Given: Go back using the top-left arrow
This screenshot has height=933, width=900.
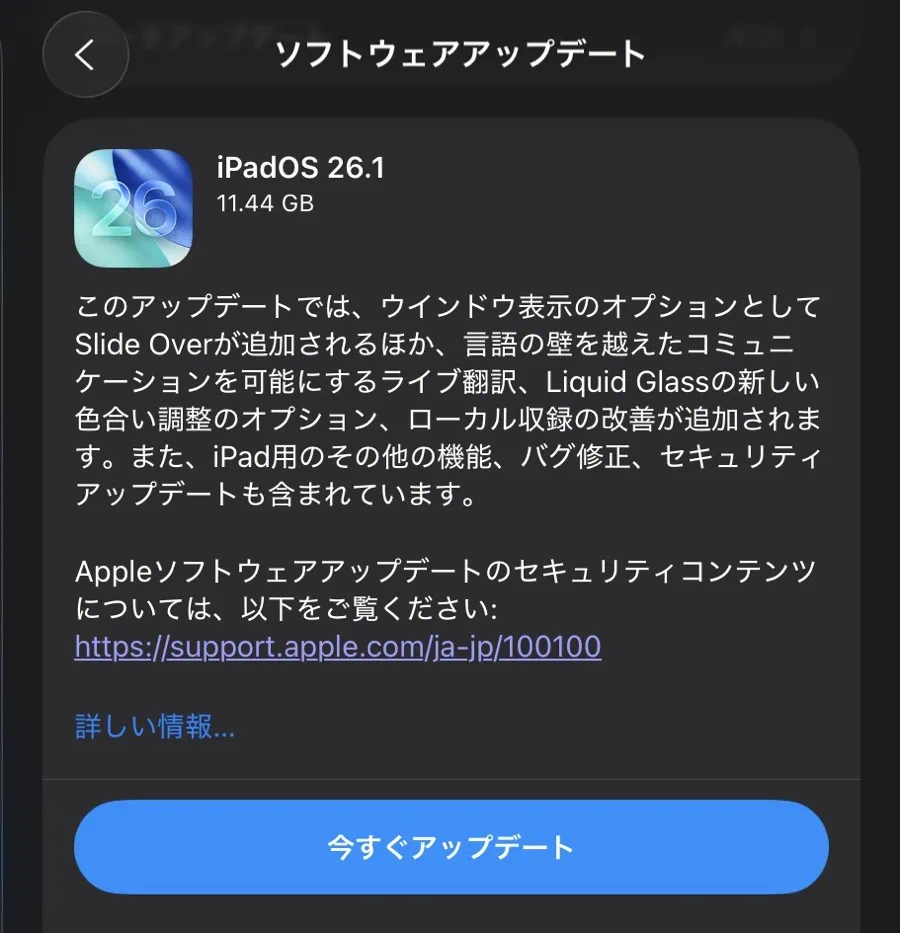Looking at the screenshot, I should 86,55.
